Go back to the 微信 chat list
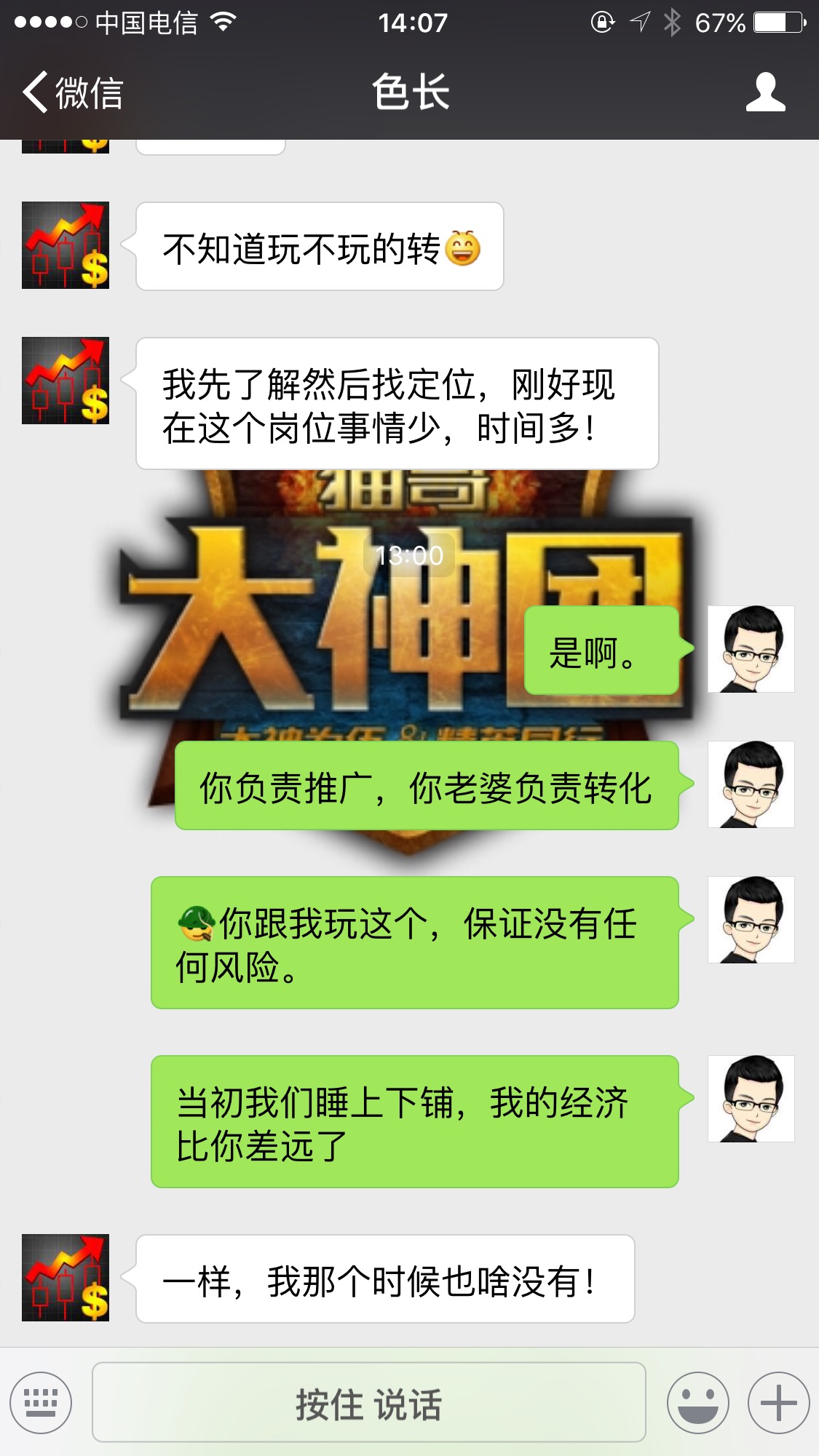 [x=73, y=92]
